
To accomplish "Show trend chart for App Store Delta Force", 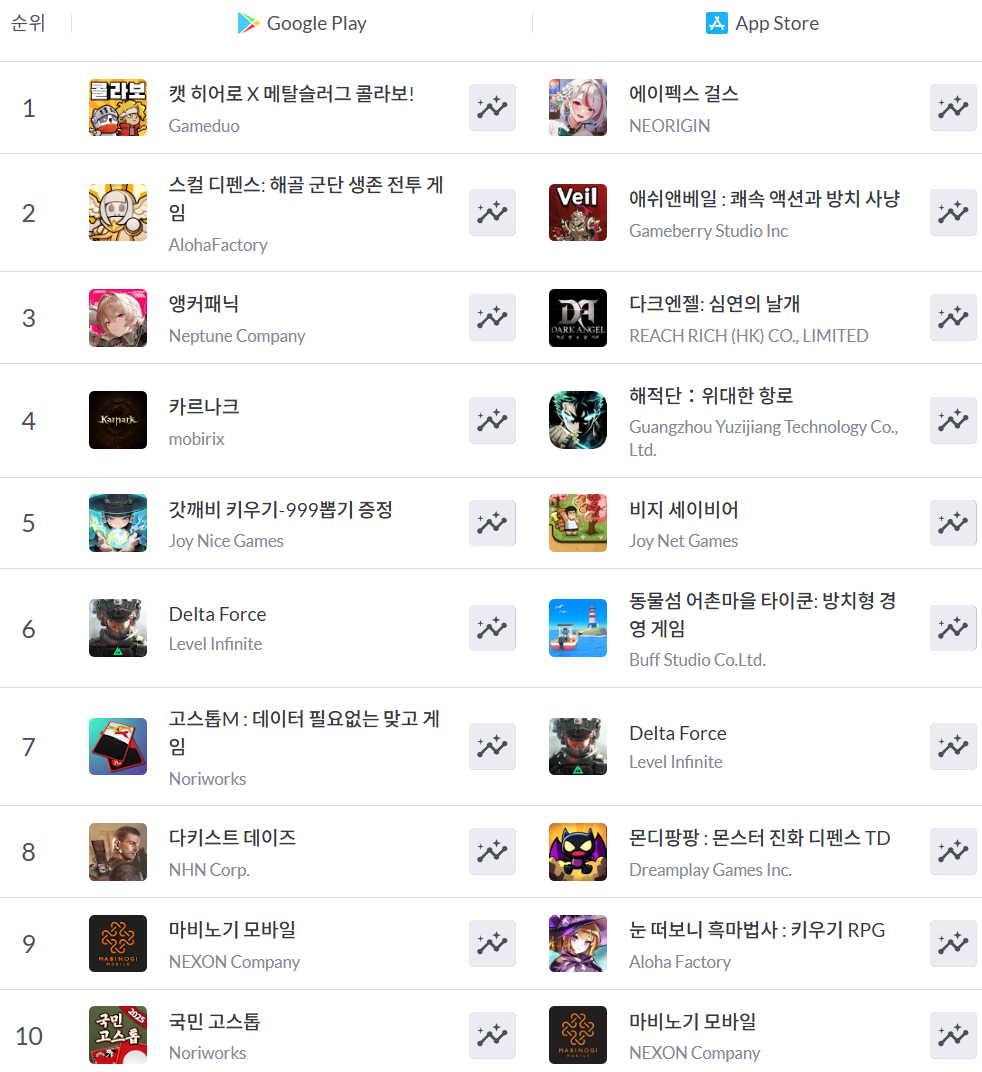I will point(953,747).
